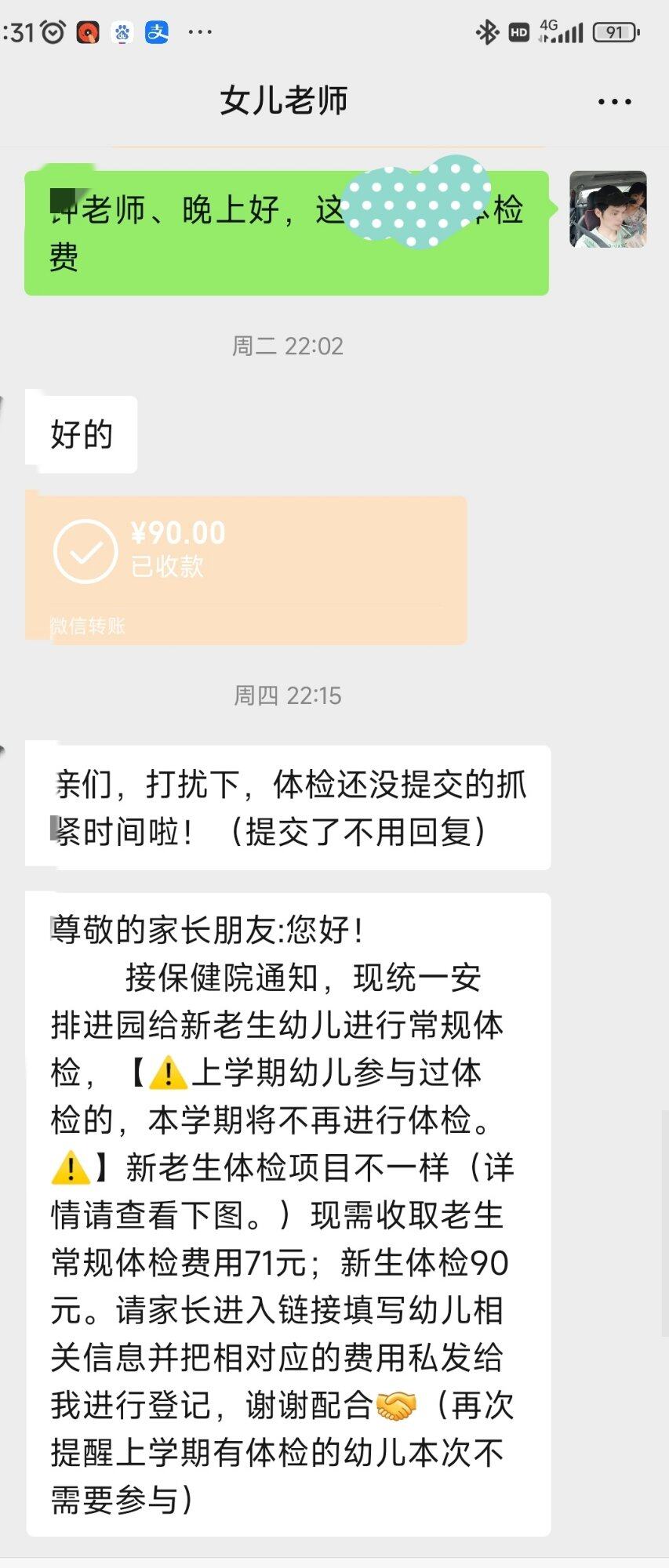Open the ¥90.00 WeChat transfer card
The width and height of the screenshot is (669, 1568).
point(246,568)
